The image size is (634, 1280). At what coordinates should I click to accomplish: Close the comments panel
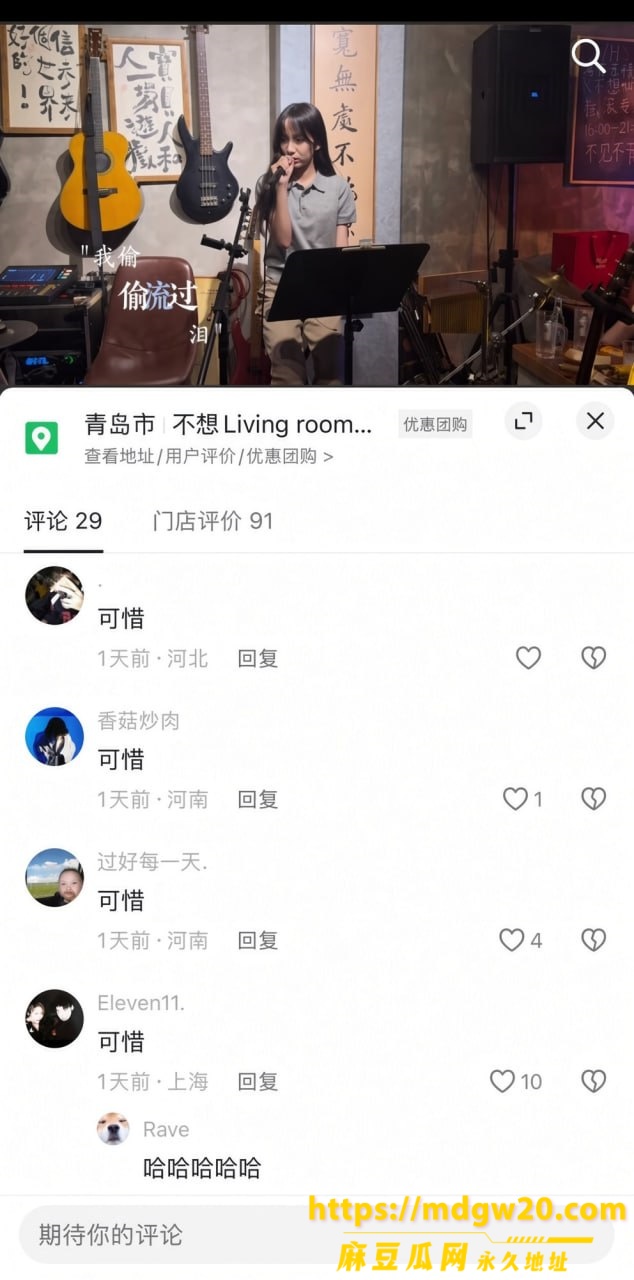(595, 421)
